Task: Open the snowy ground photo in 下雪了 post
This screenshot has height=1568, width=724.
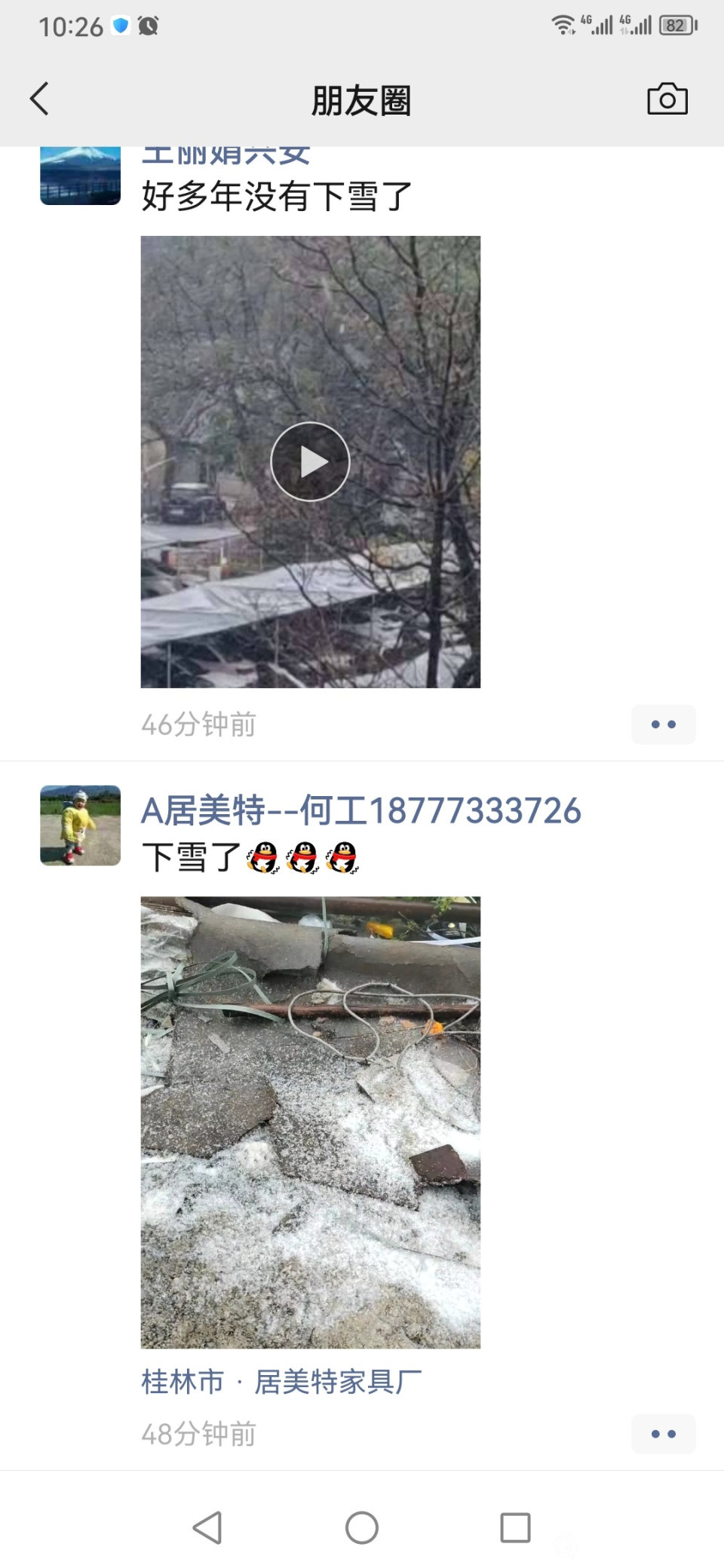Action: [310, 1122]
